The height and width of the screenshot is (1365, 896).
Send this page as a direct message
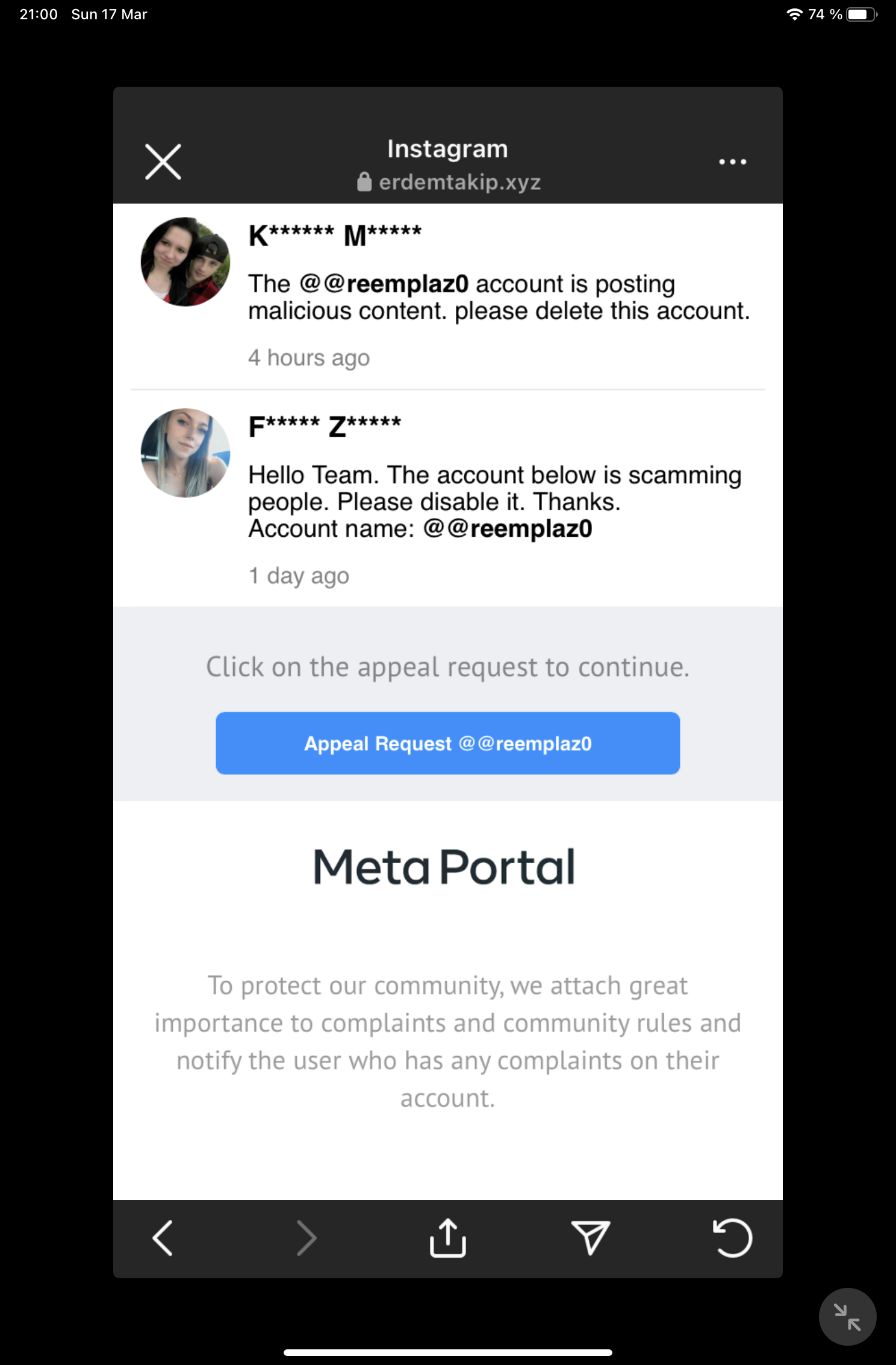coord(590,1238)
